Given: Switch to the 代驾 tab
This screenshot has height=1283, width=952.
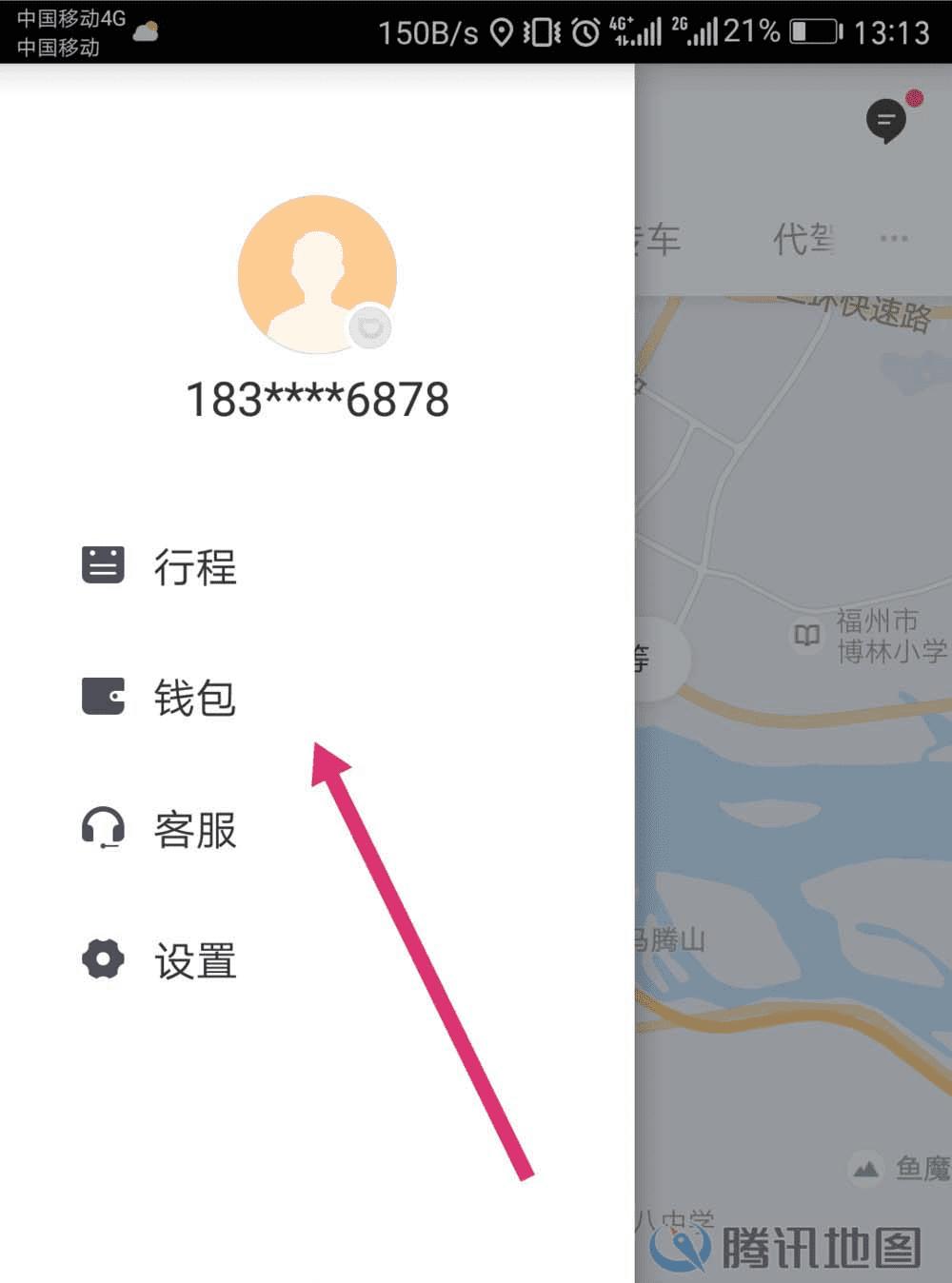Looking at the screenshot, I should (803, 238).
